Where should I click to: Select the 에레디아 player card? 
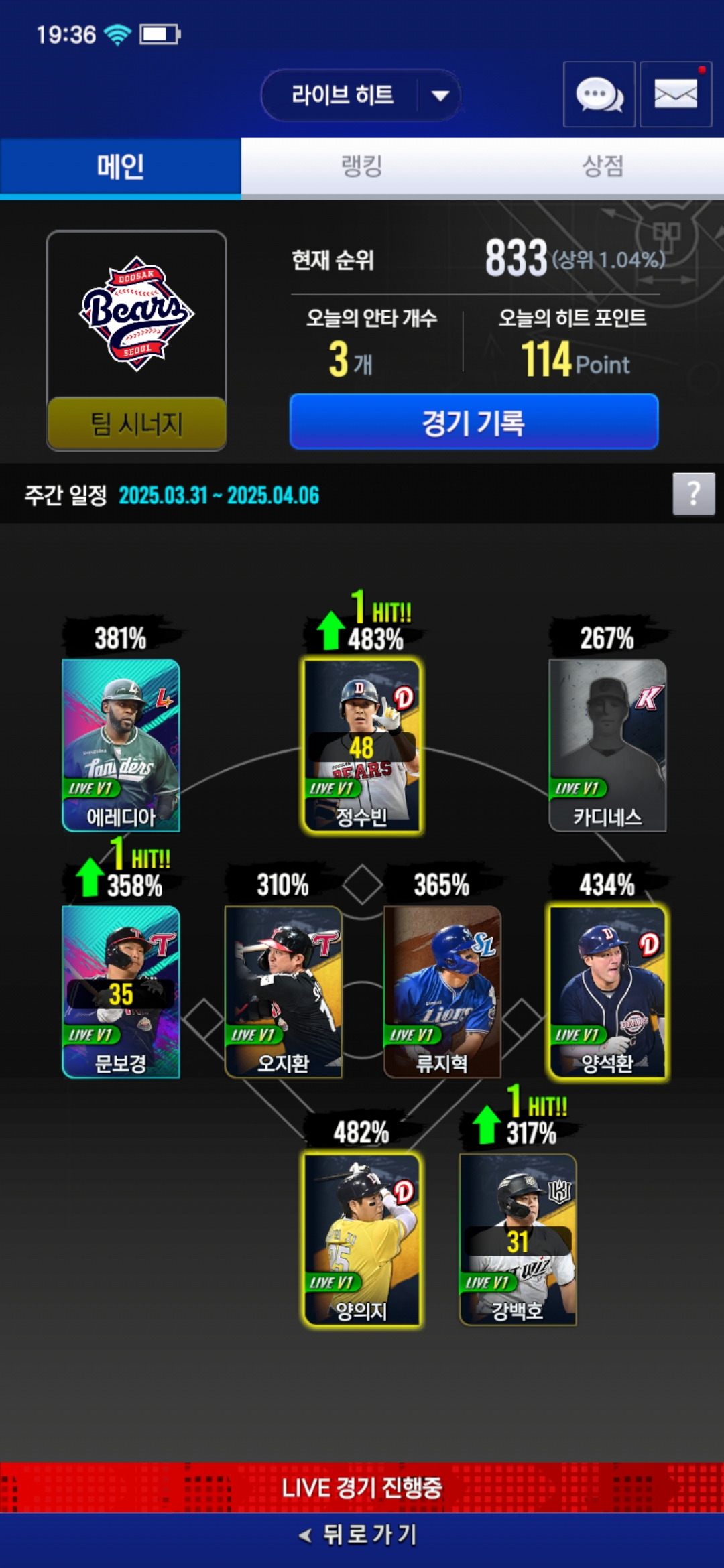121,744
